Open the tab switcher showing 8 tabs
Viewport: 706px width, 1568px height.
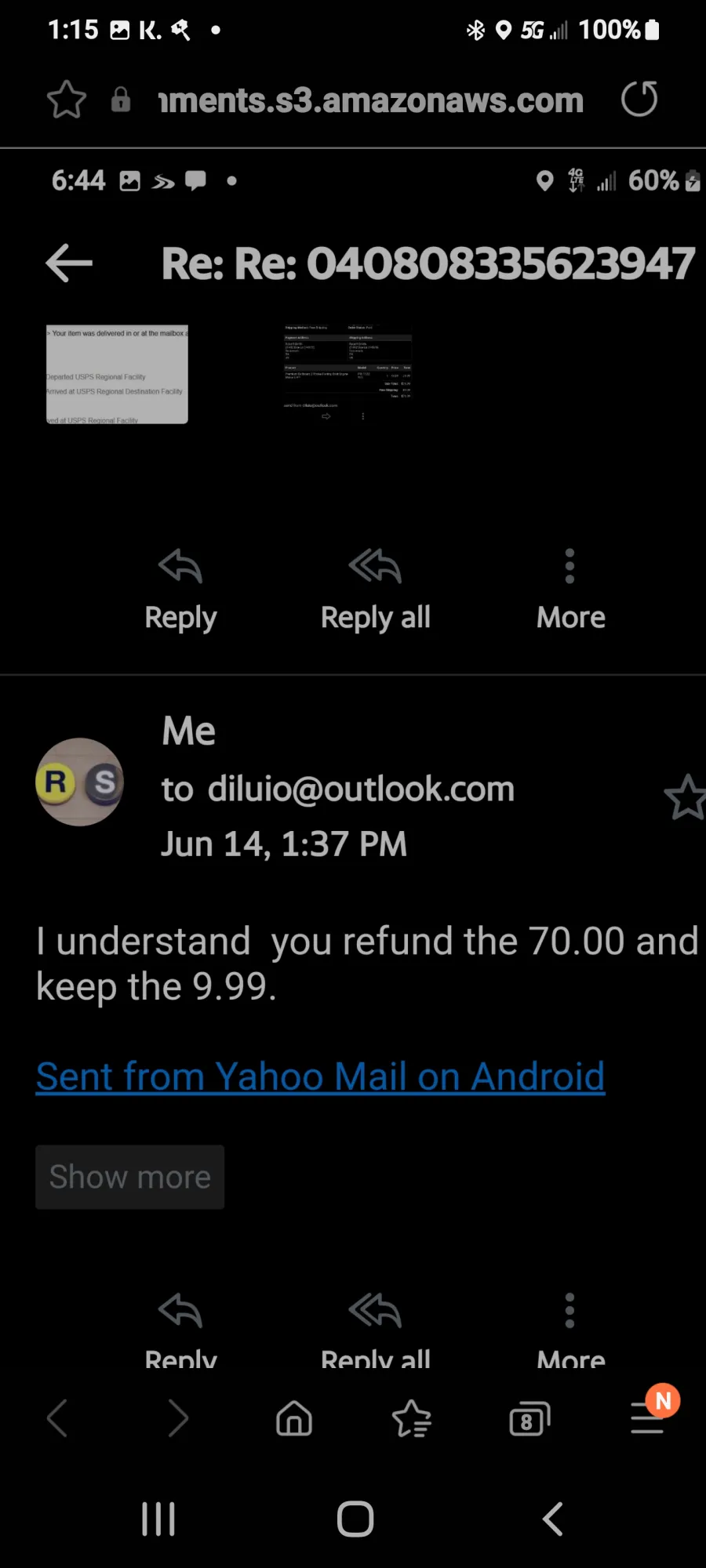(x=529, y=1418)
